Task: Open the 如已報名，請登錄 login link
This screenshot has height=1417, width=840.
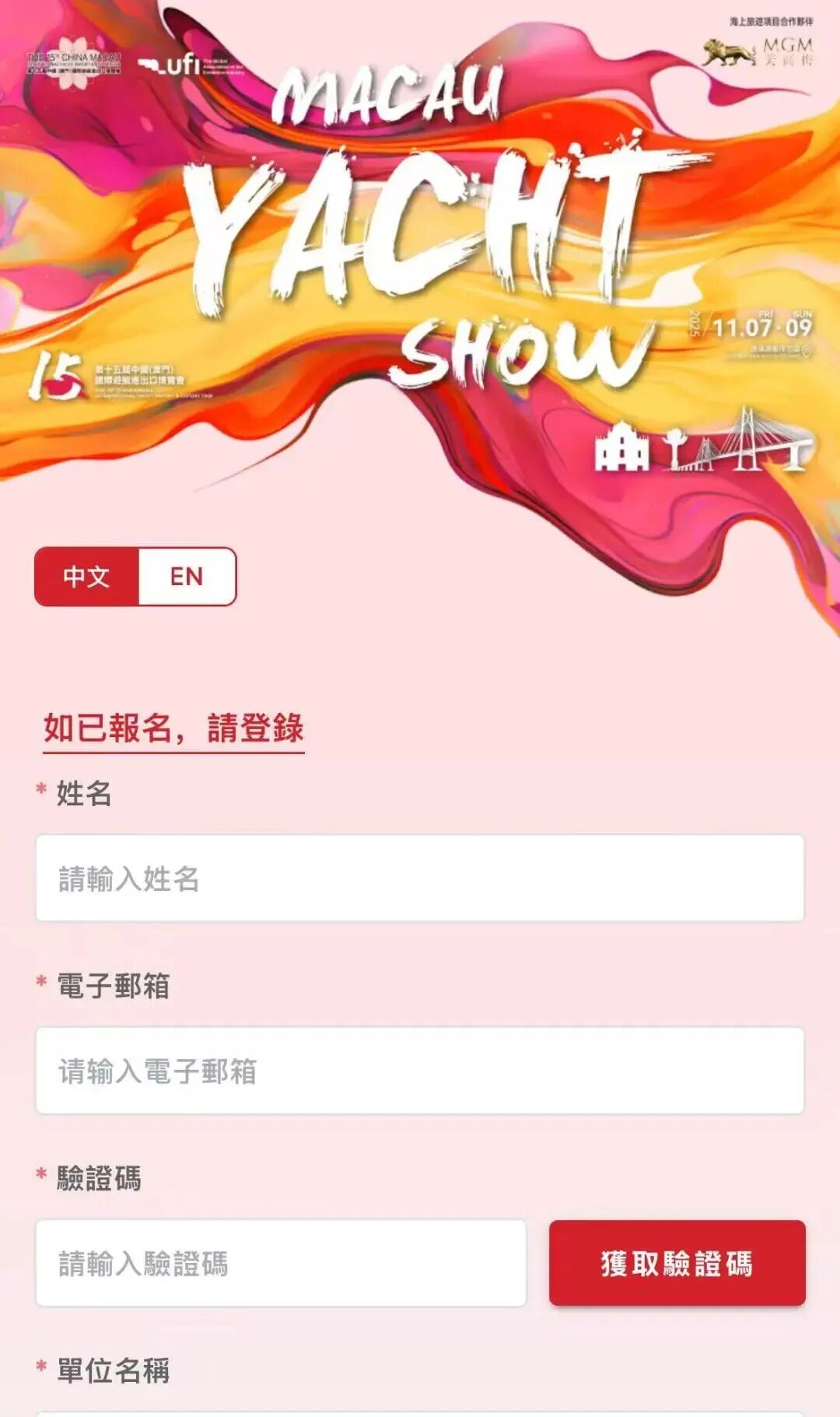Action: pos(173,728)
